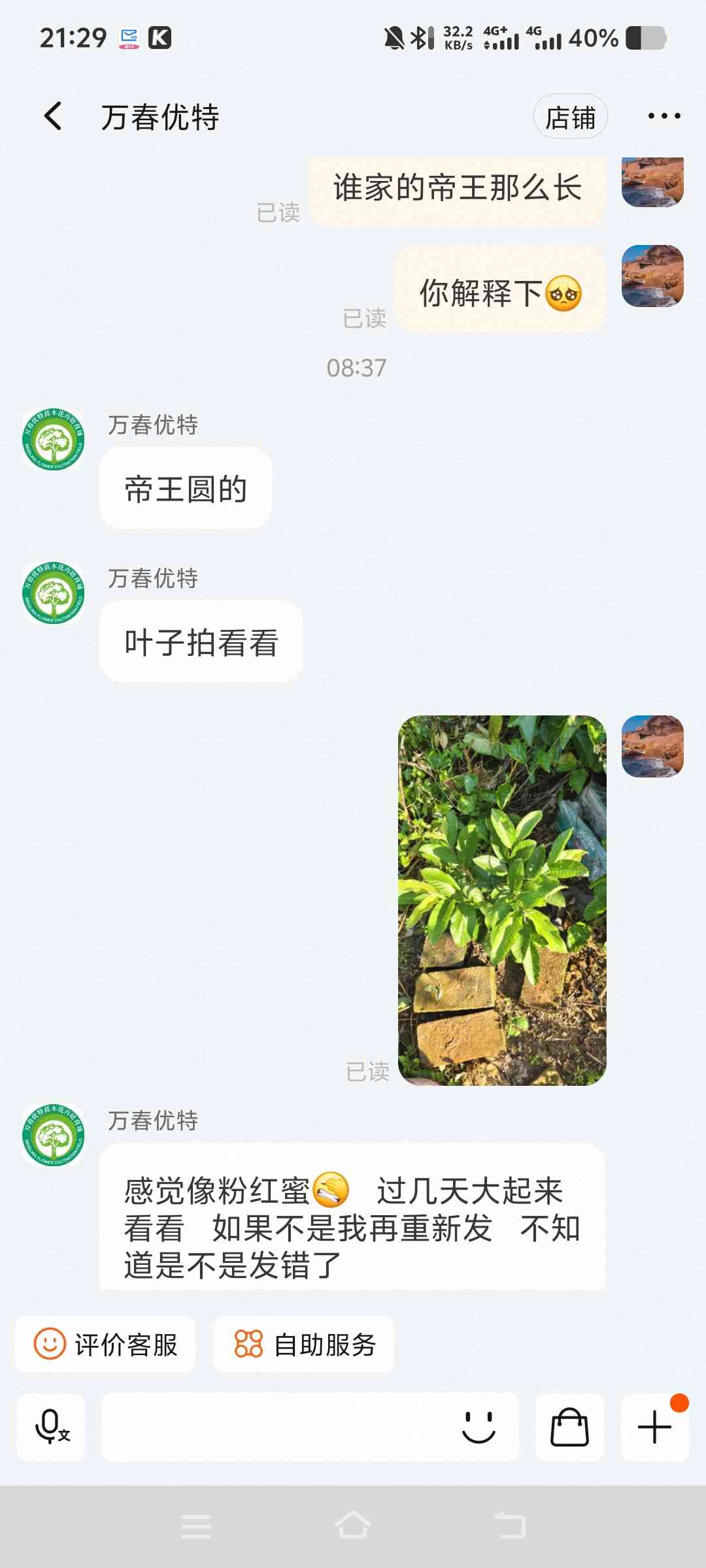Open the shopping bag icon
The width and height of the screenshot is (706, 1568).
(569, 1427)
